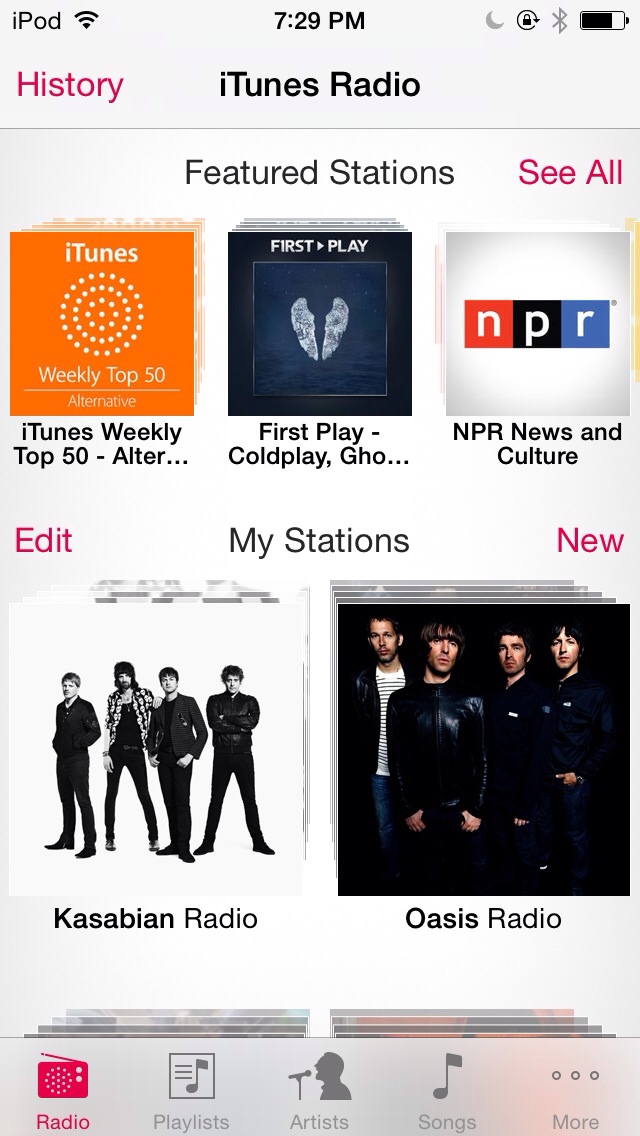This screenshot has width=640, height=1136.
Task: Select the Songs tab
Action: point(447,1090)
